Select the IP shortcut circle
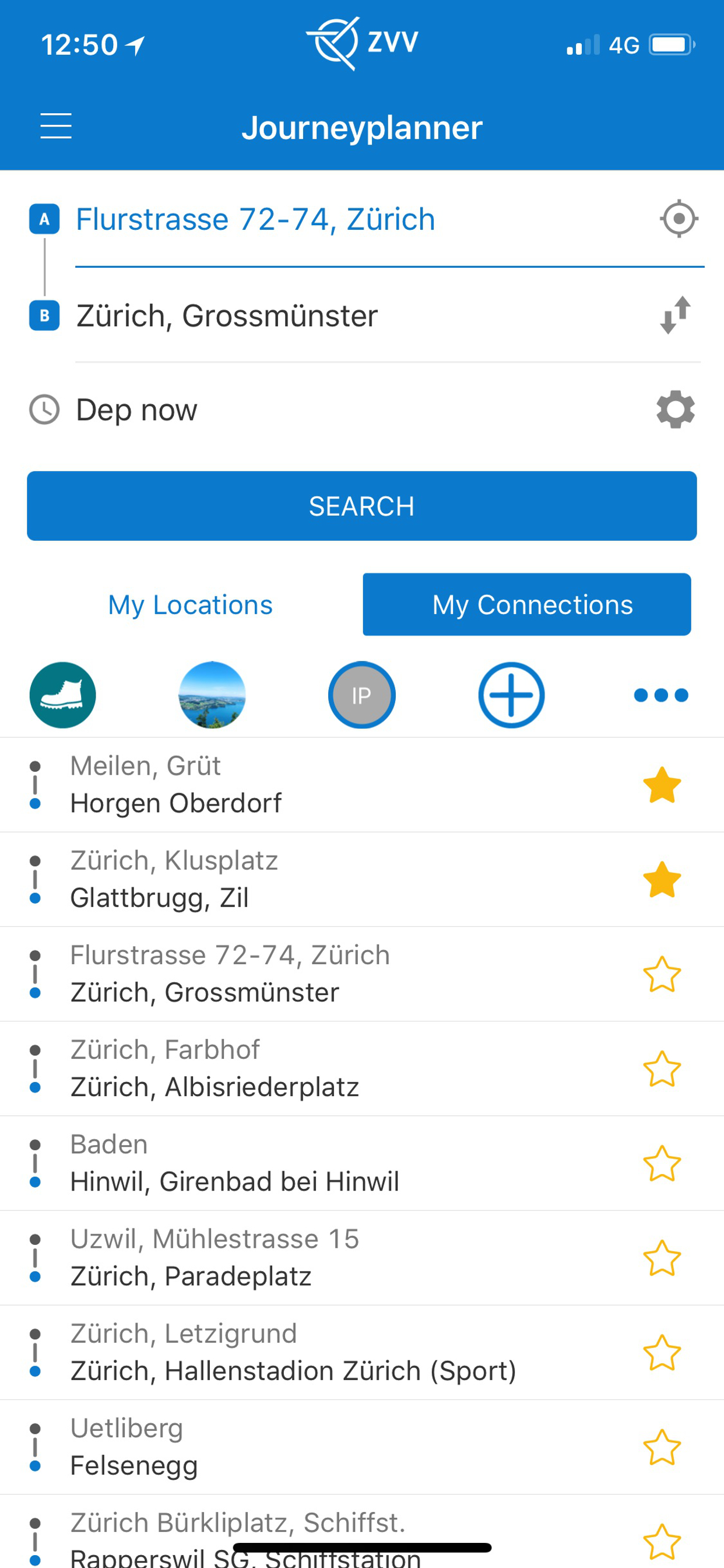Image resolution: width=724 pixels, height=1568 pixels. pyautogui.click(x=361, y=695)
